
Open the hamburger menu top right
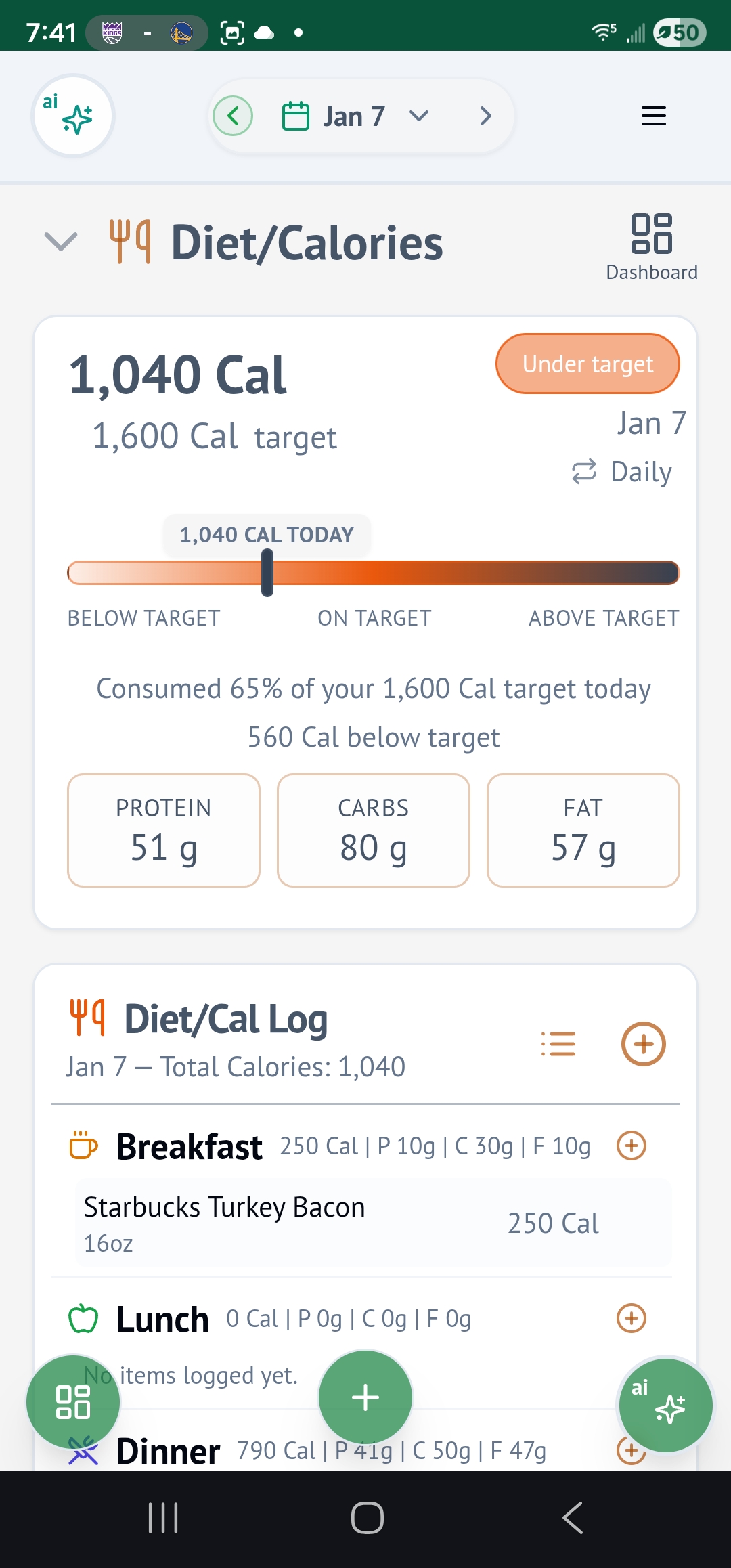652,116
